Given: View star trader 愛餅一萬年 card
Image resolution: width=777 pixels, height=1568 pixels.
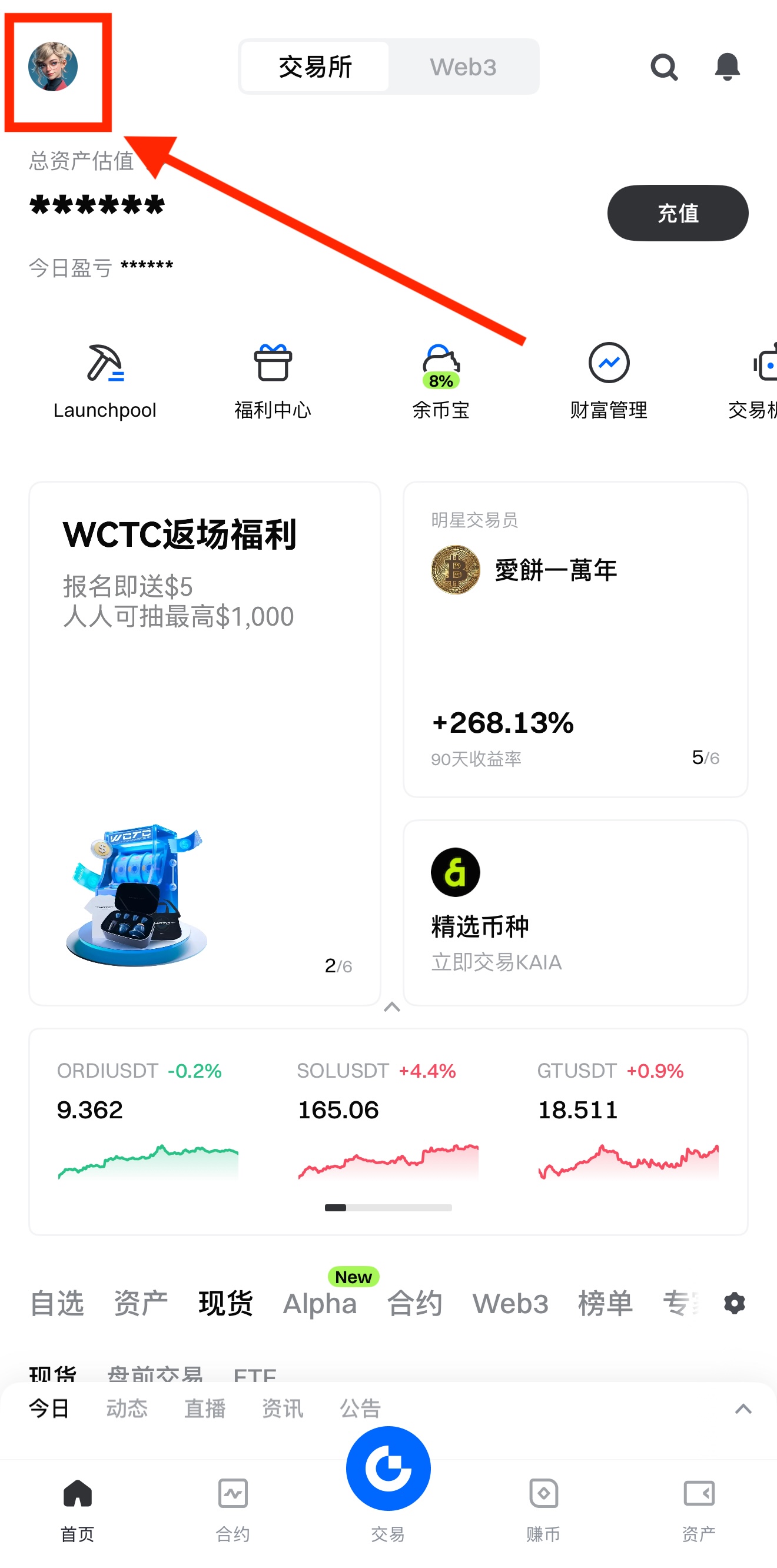Looking at the screenshot, I should (x=576, y=639).
